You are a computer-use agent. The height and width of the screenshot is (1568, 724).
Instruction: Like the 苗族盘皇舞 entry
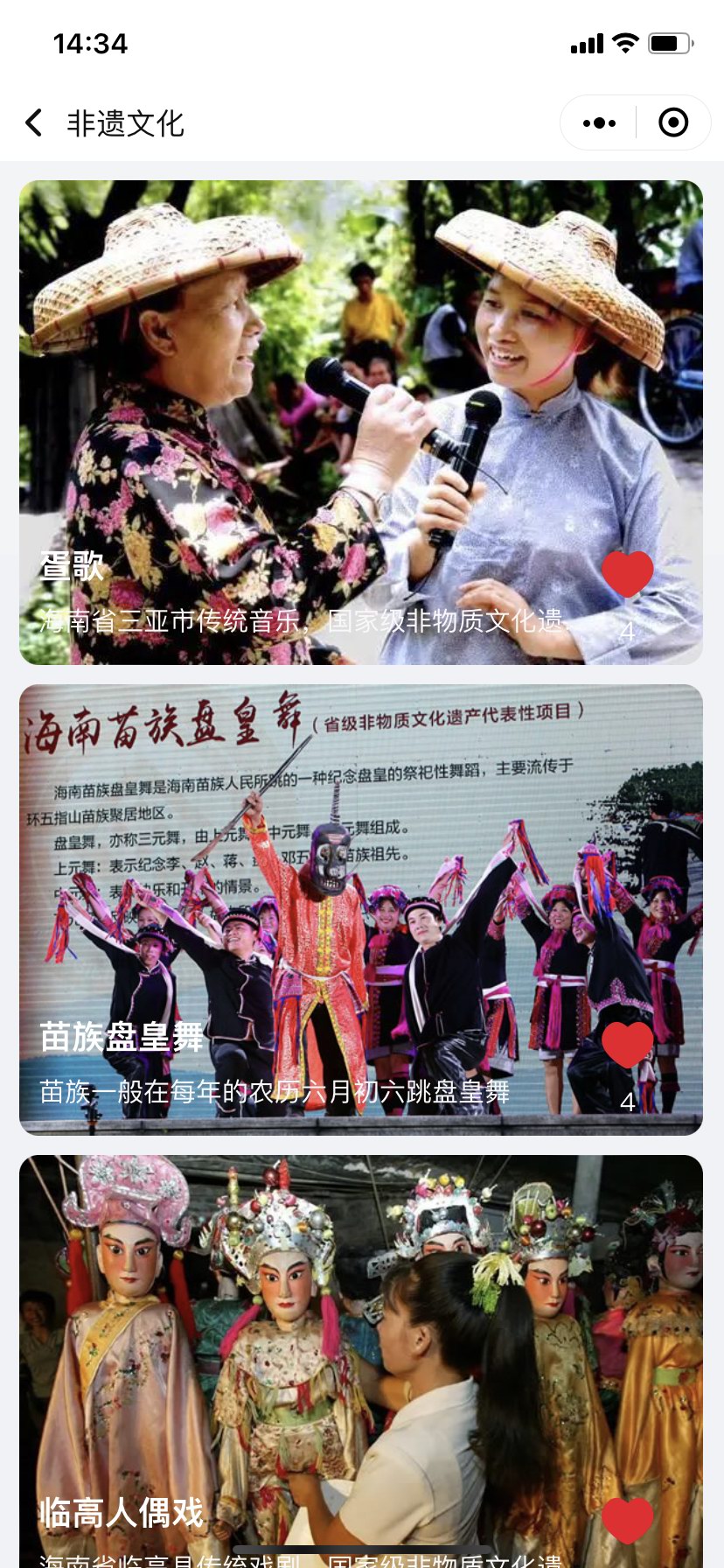coord(627,1044)
